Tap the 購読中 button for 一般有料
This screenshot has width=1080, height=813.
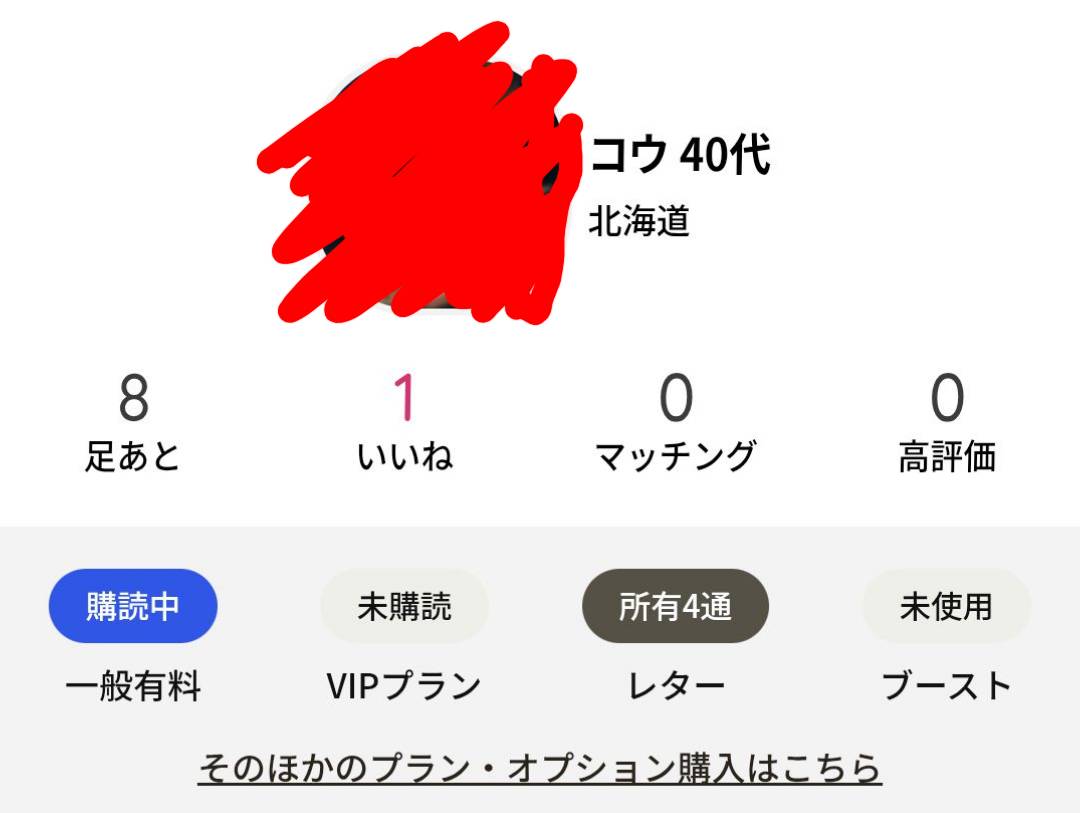click(133, 606)
